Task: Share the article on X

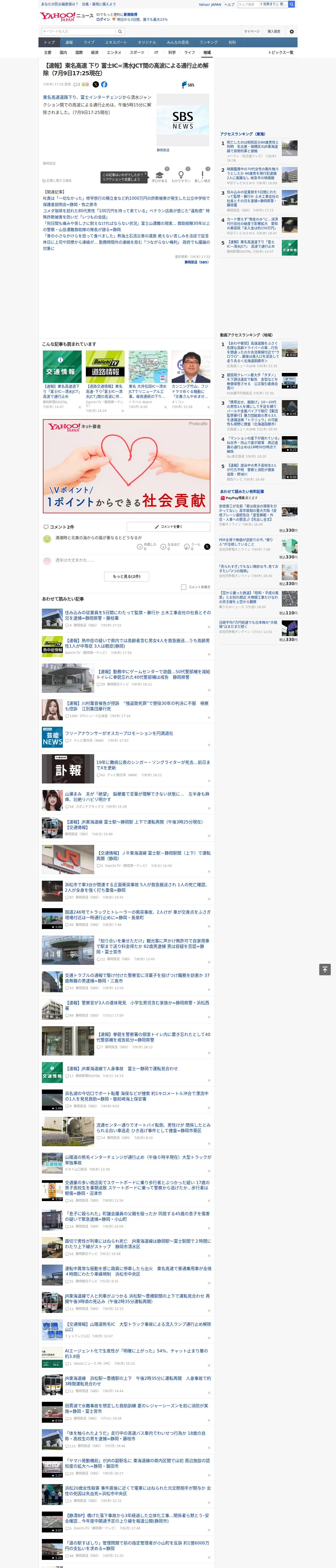Action: click(x=95, y=85)
